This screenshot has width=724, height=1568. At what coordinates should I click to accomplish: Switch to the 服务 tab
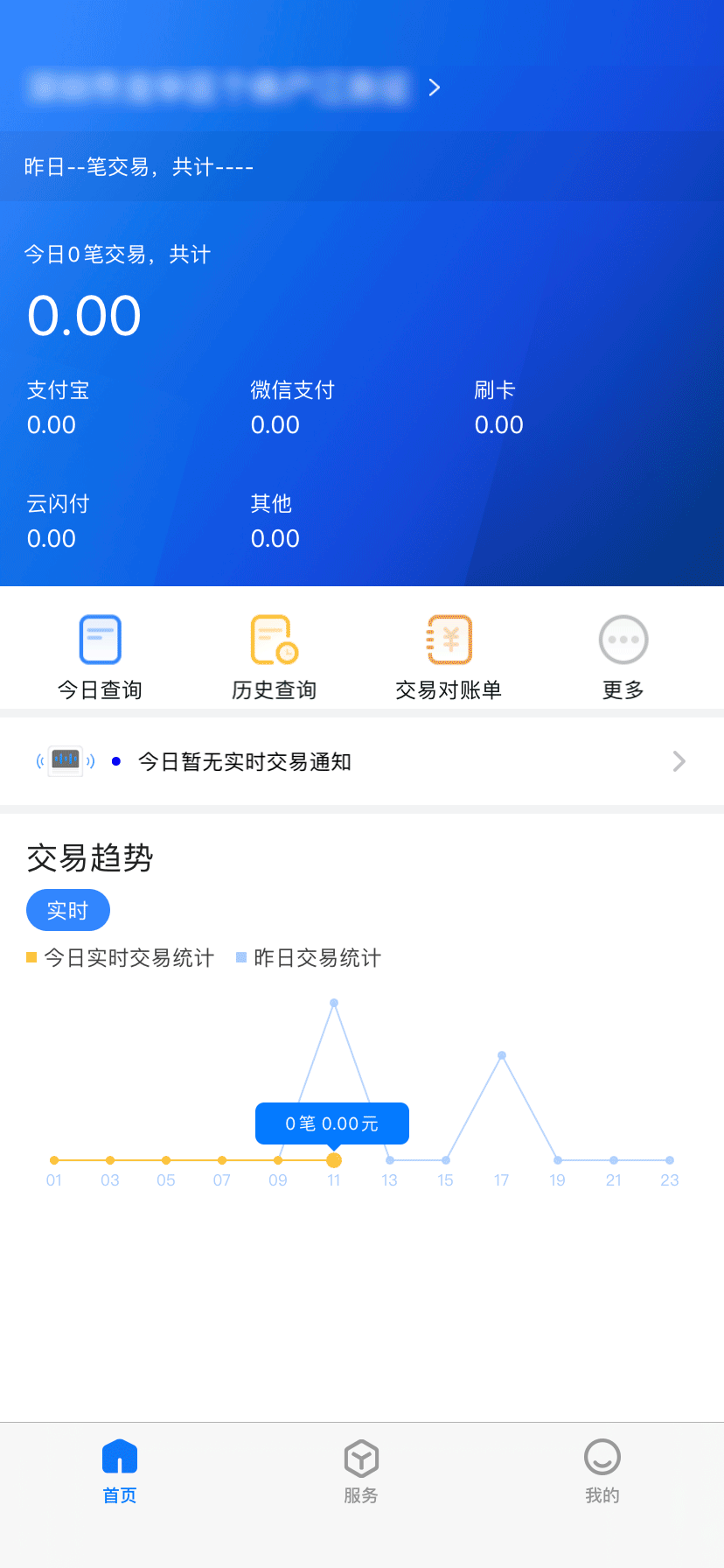tap(361, 1471)
